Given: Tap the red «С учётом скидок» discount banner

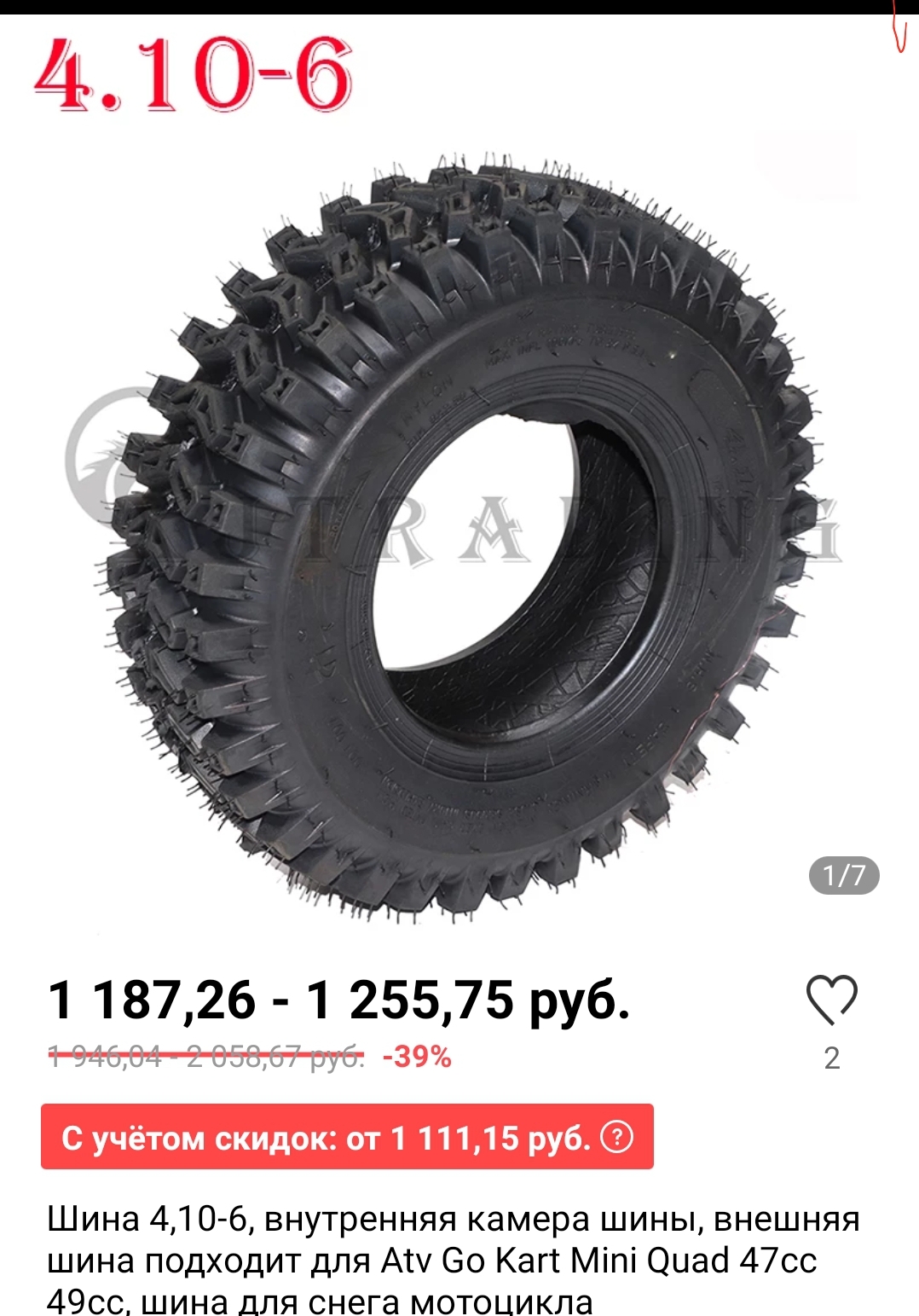Looking at the screenshot, I should [x=347, y=1137].
